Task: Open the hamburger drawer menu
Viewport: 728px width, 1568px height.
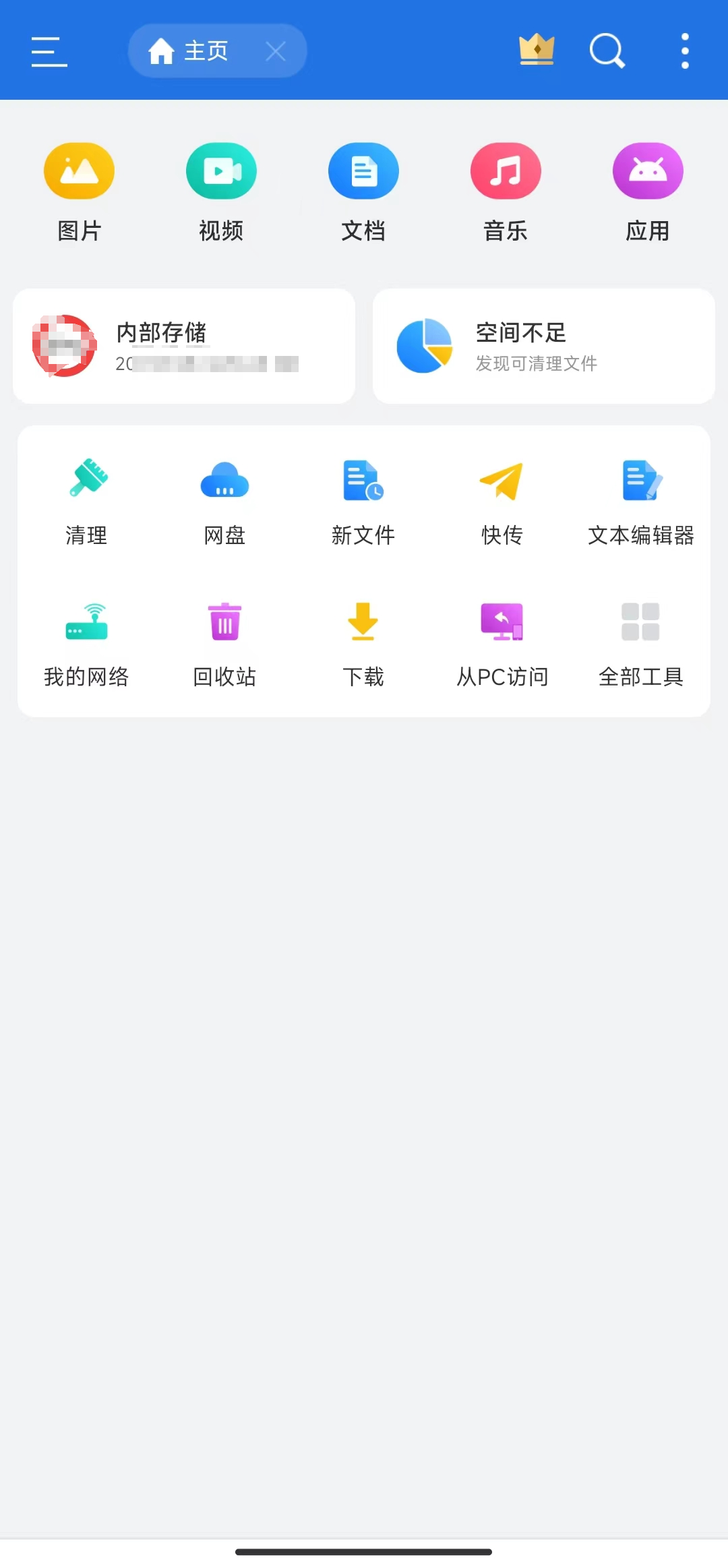Action: click(49, 51)
